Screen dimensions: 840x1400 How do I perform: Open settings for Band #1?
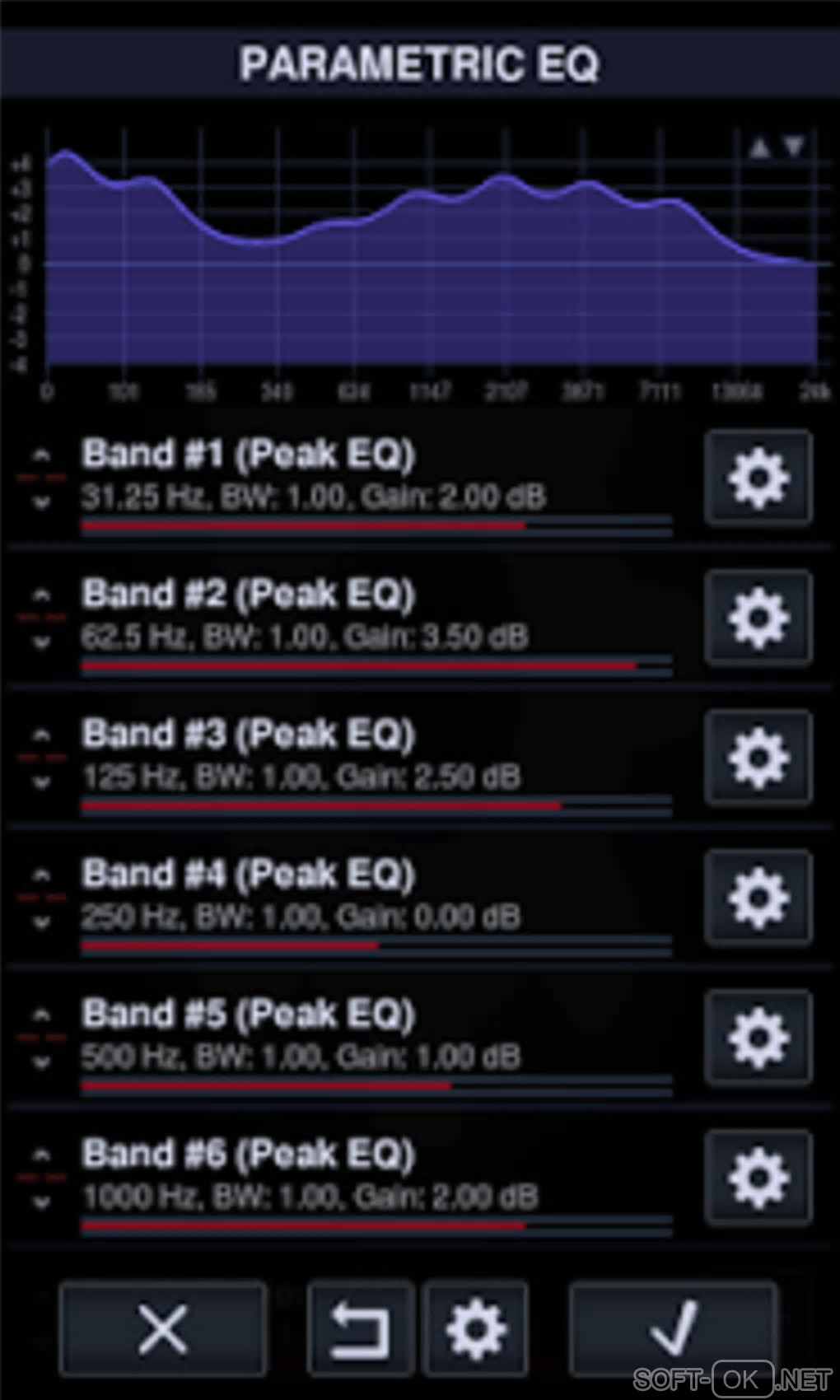(758, 478)
